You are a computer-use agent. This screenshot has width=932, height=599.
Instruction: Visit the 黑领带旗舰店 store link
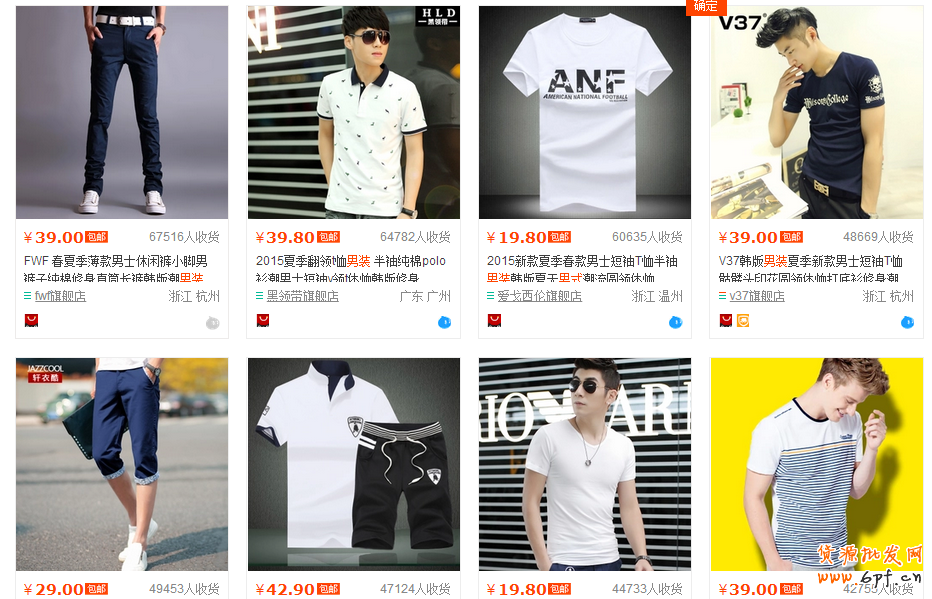point(302,296)
